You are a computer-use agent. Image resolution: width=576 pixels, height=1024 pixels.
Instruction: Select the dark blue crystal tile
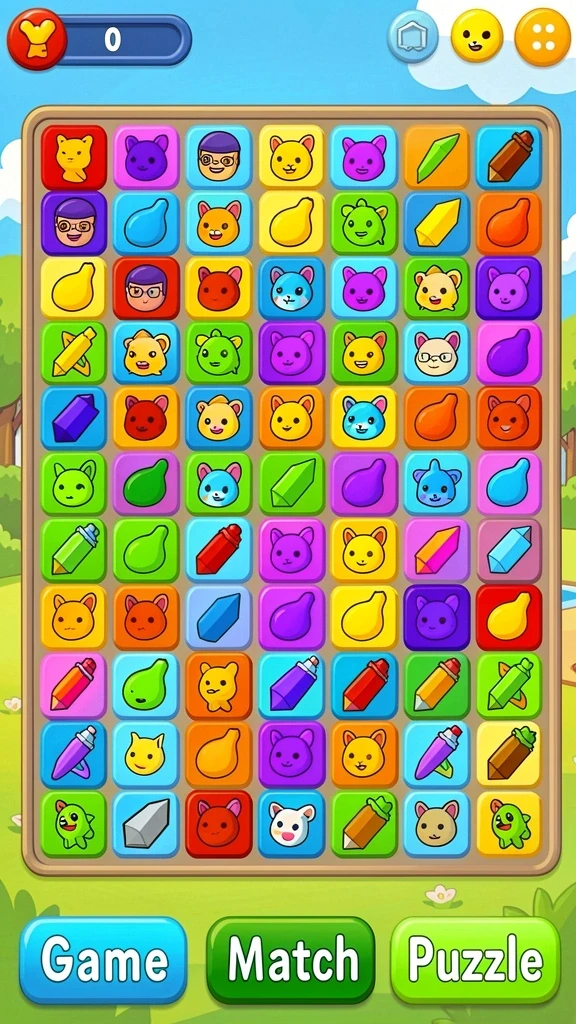(73, 419)
